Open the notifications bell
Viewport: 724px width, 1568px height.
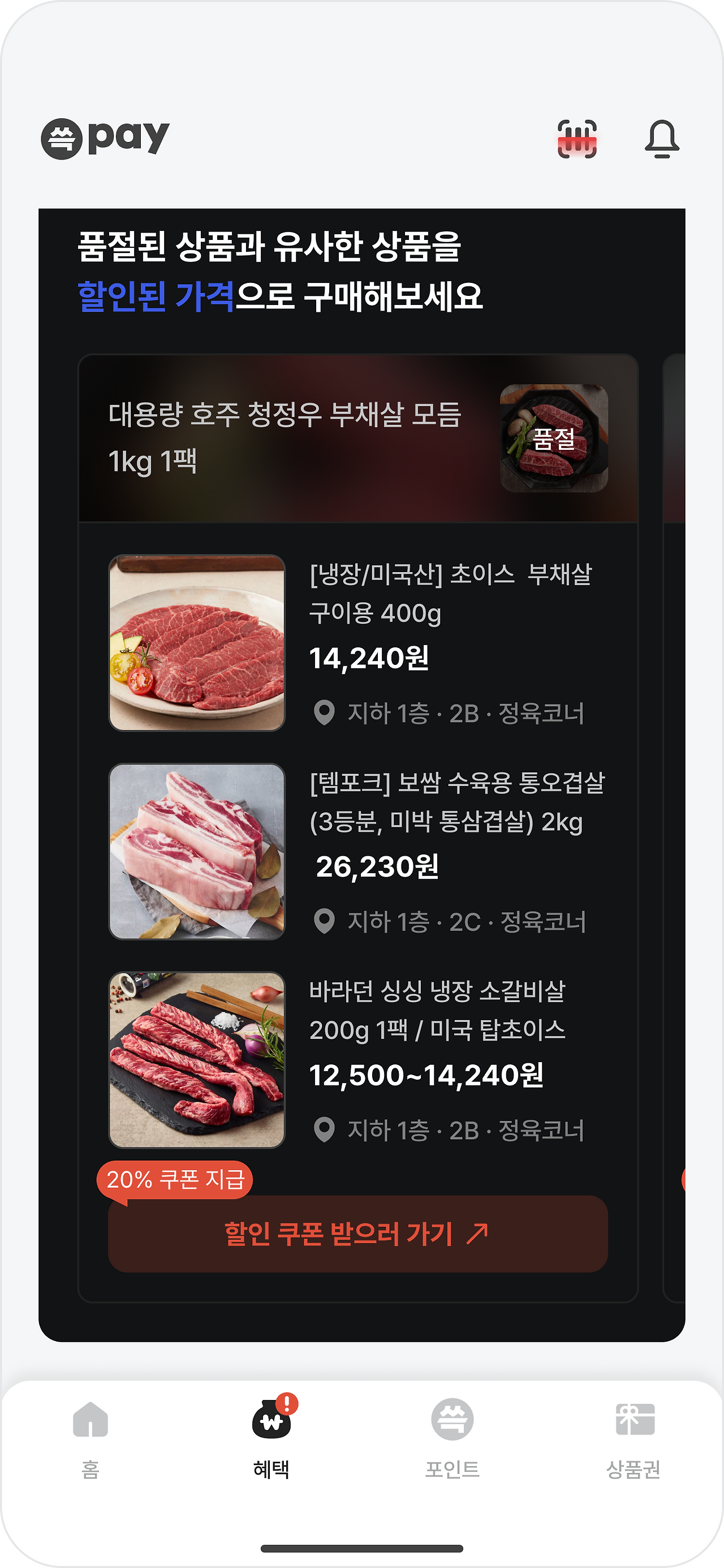point(661,139)
